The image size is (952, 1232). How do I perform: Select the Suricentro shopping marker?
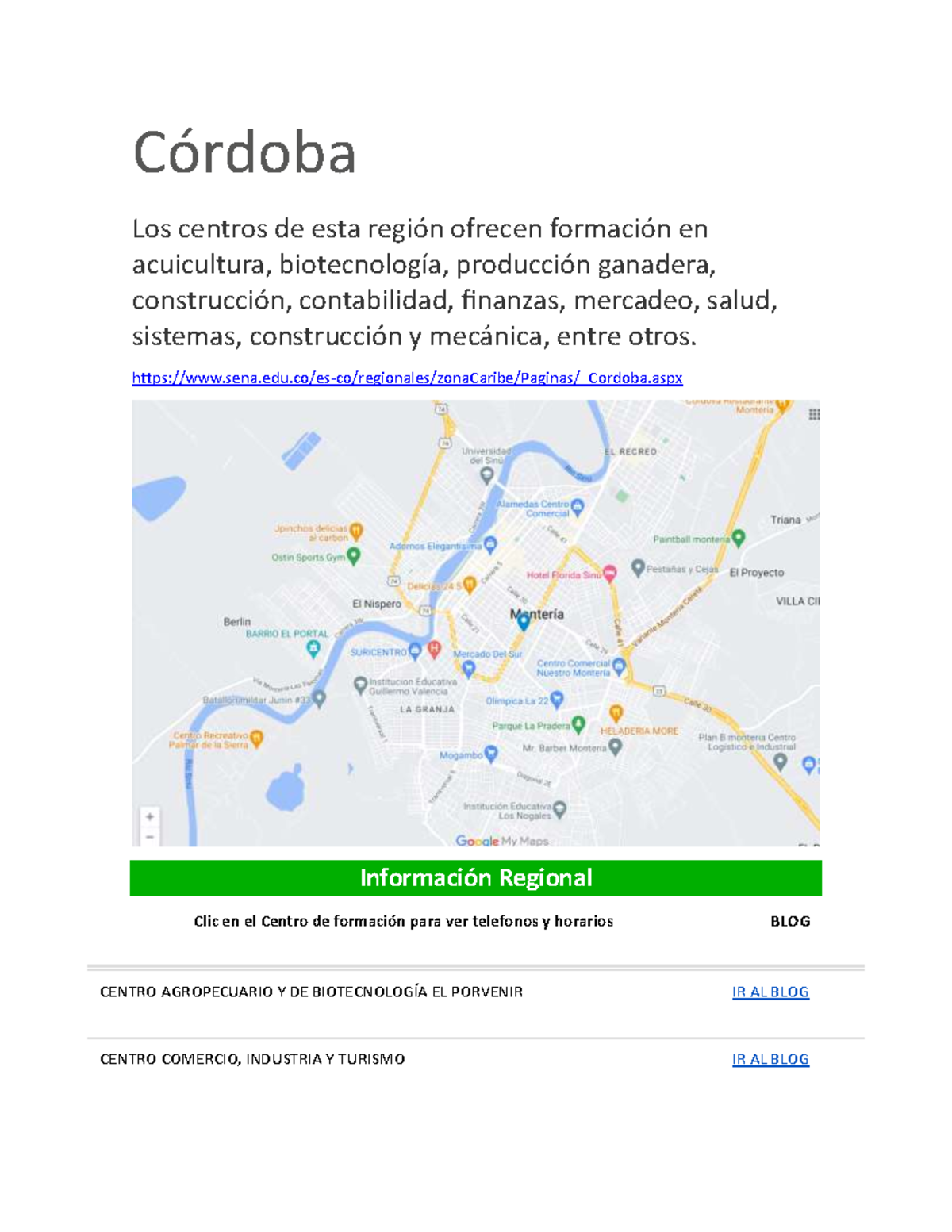tap(414, 651)
